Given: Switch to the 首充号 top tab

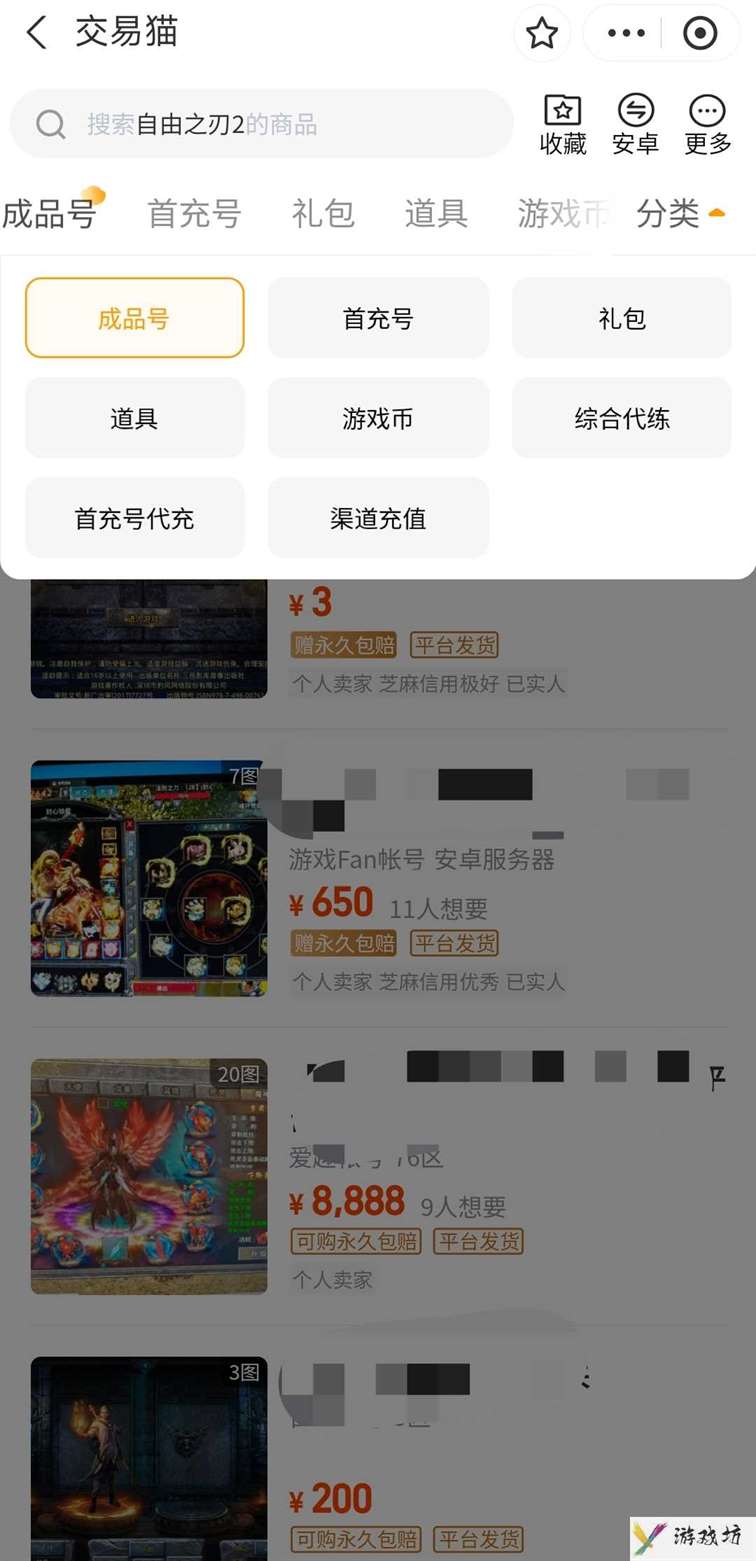Looking at the screenshot, I should pyautogui.click(x=194, y=213).
